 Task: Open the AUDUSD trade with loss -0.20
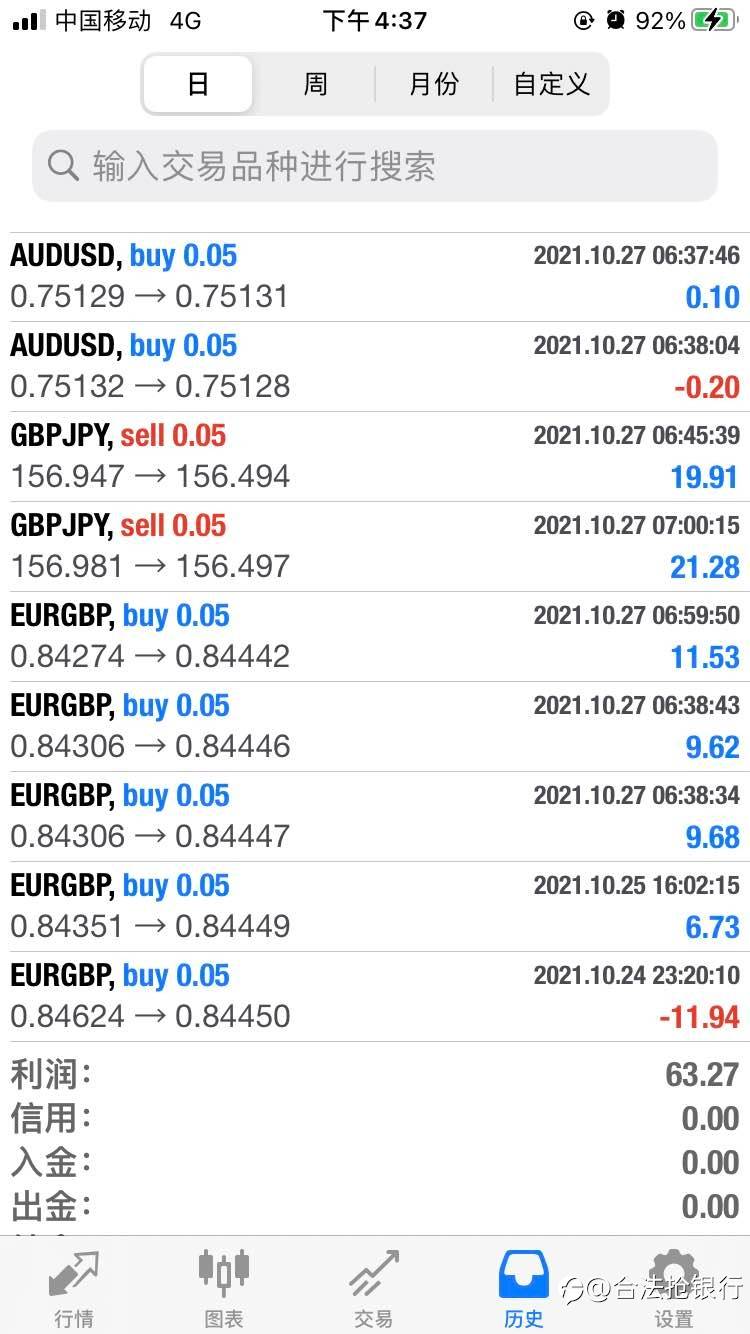click(x=375, y=366)
